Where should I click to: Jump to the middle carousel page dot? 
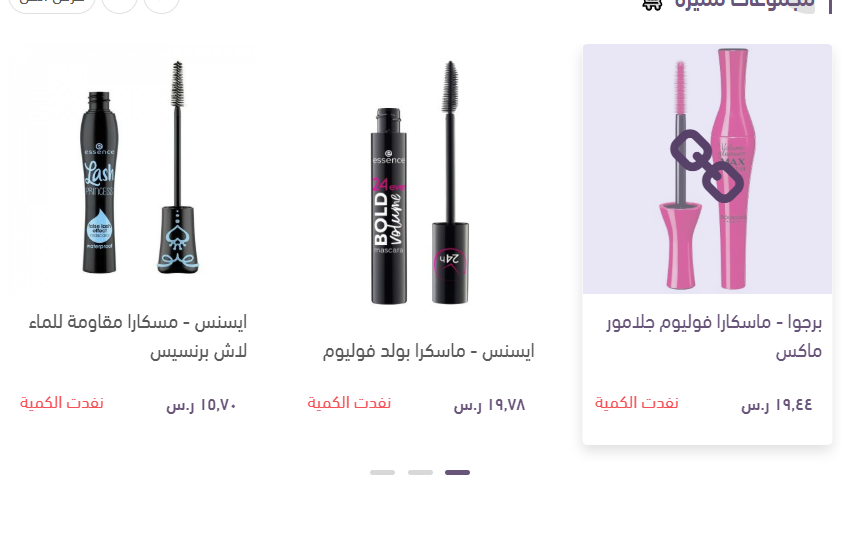pos(420,472)
